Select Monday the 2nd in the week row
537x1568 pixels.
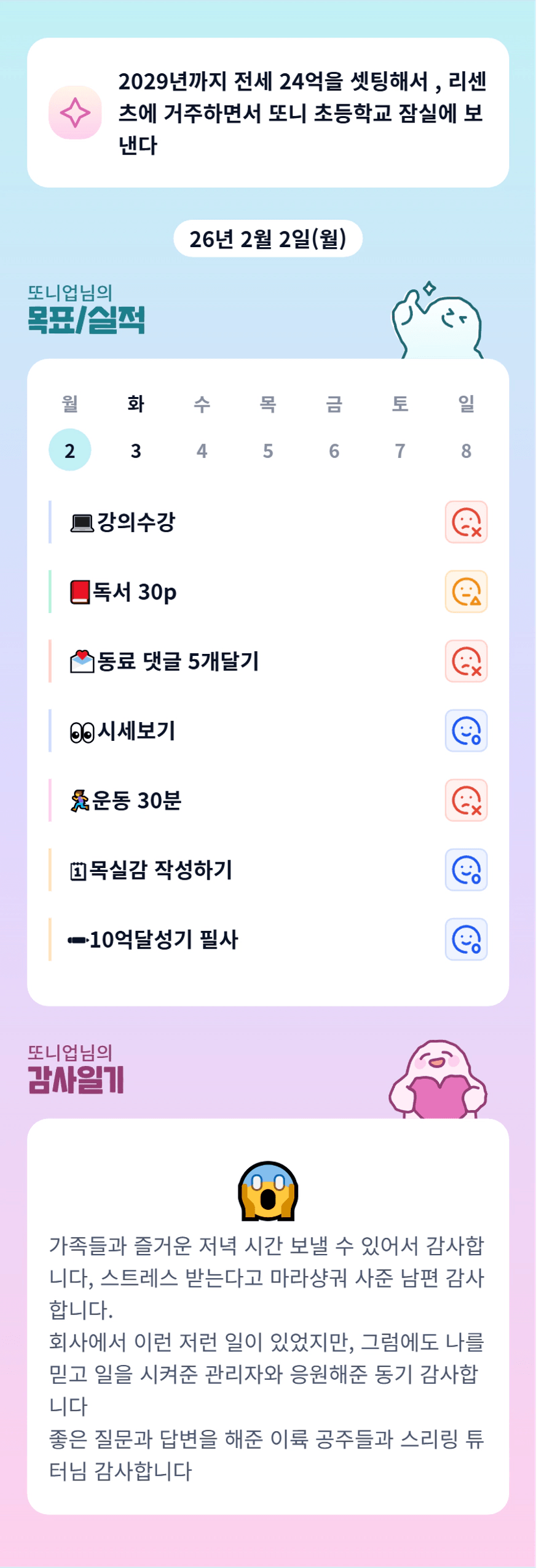tap(69, 450)
